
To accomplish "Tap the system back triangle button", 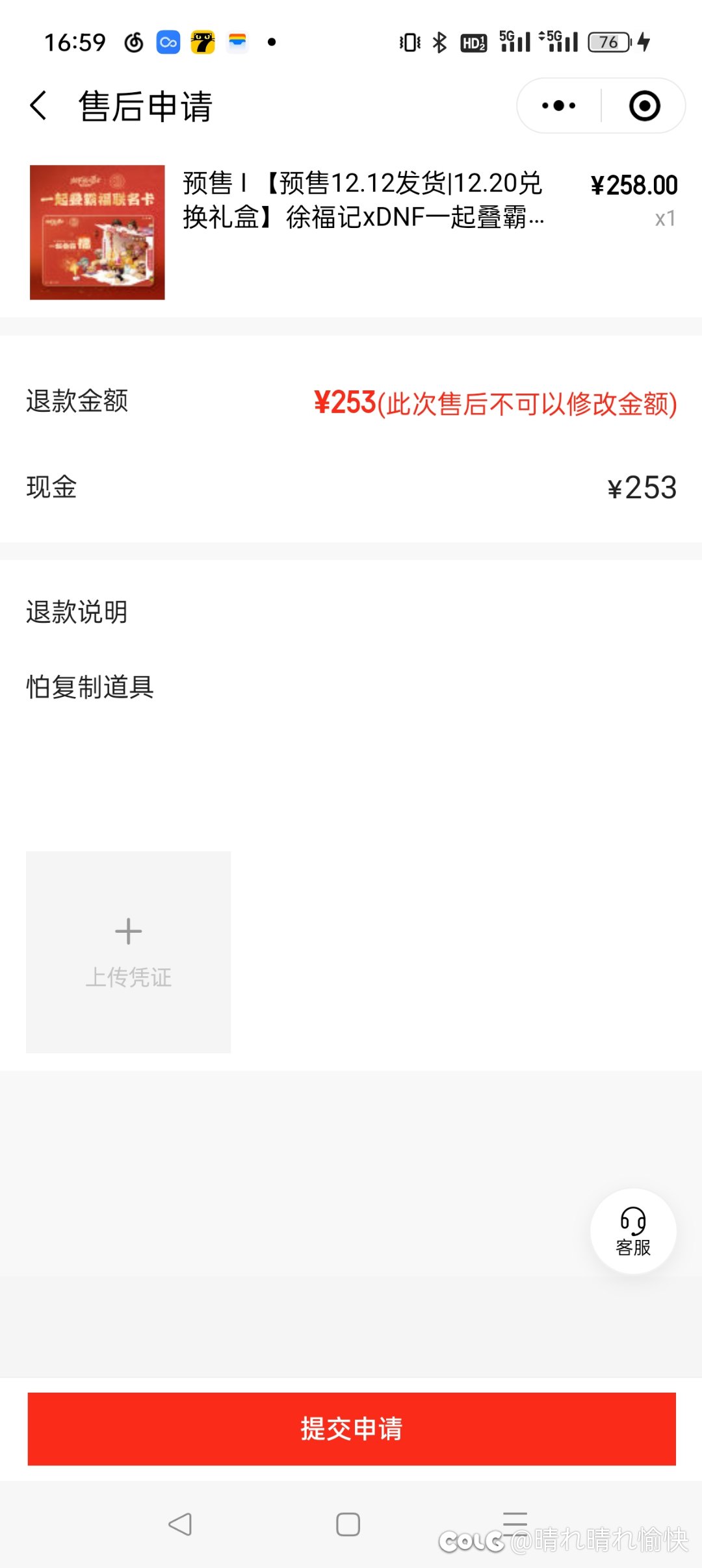I will pyautogui.click(x=180, y=1524).
